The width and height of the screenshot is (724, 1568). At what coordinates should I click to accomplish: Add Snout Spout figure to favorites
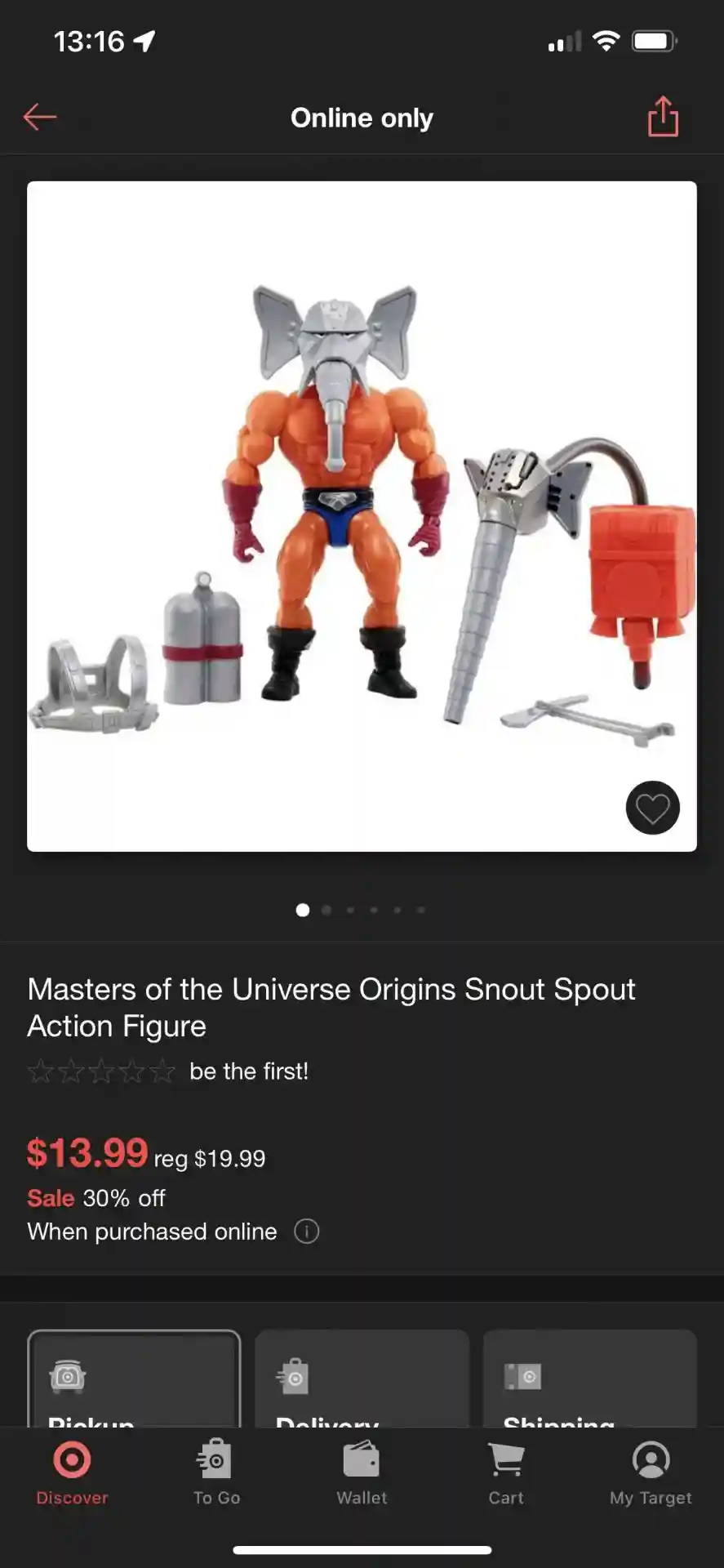click(x=652, y=808)
